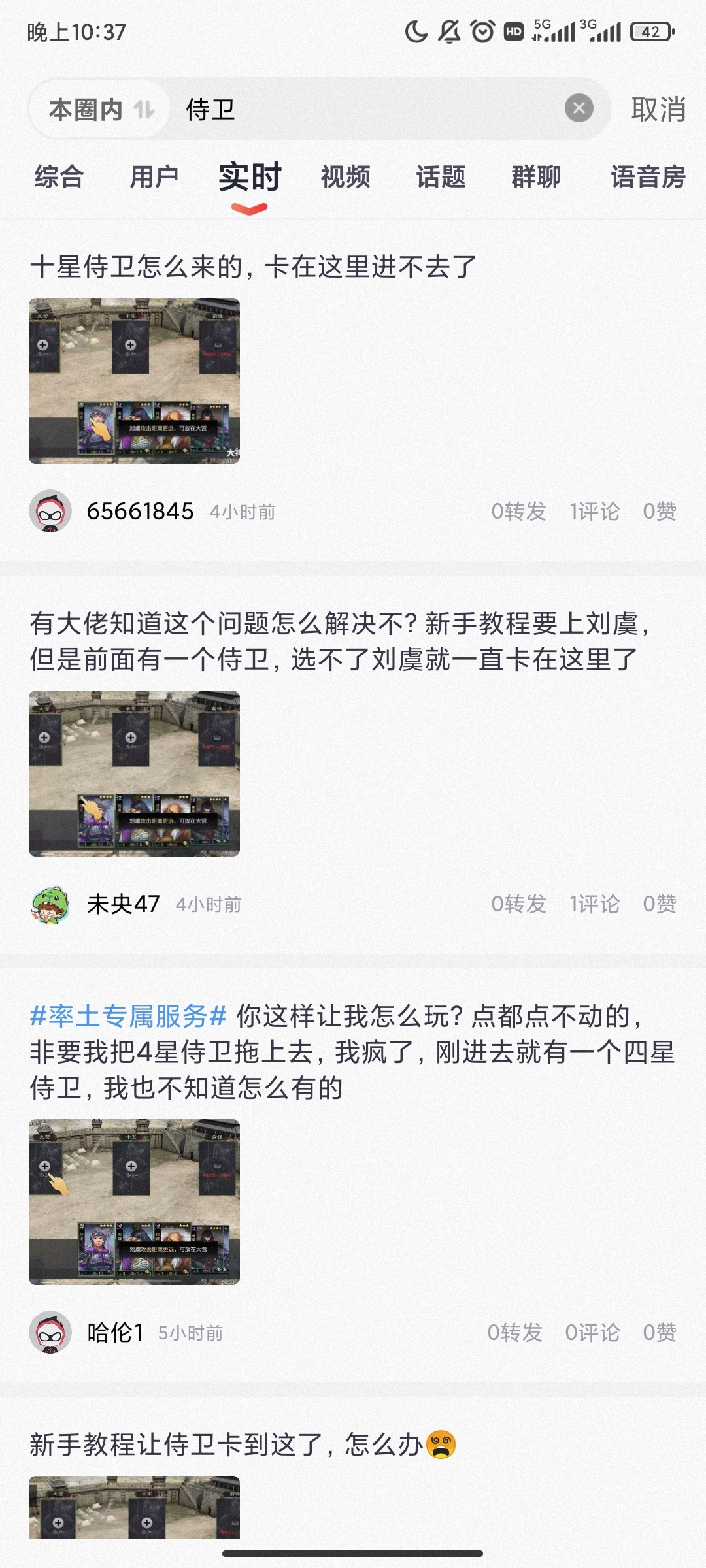Cancel the search with 取消

pos(658,109)
